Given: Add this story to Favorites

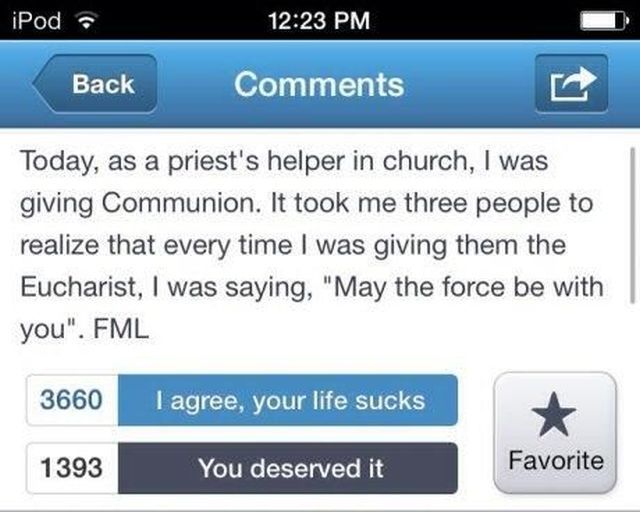Looking at the screenshot, I should pos(555,432).
